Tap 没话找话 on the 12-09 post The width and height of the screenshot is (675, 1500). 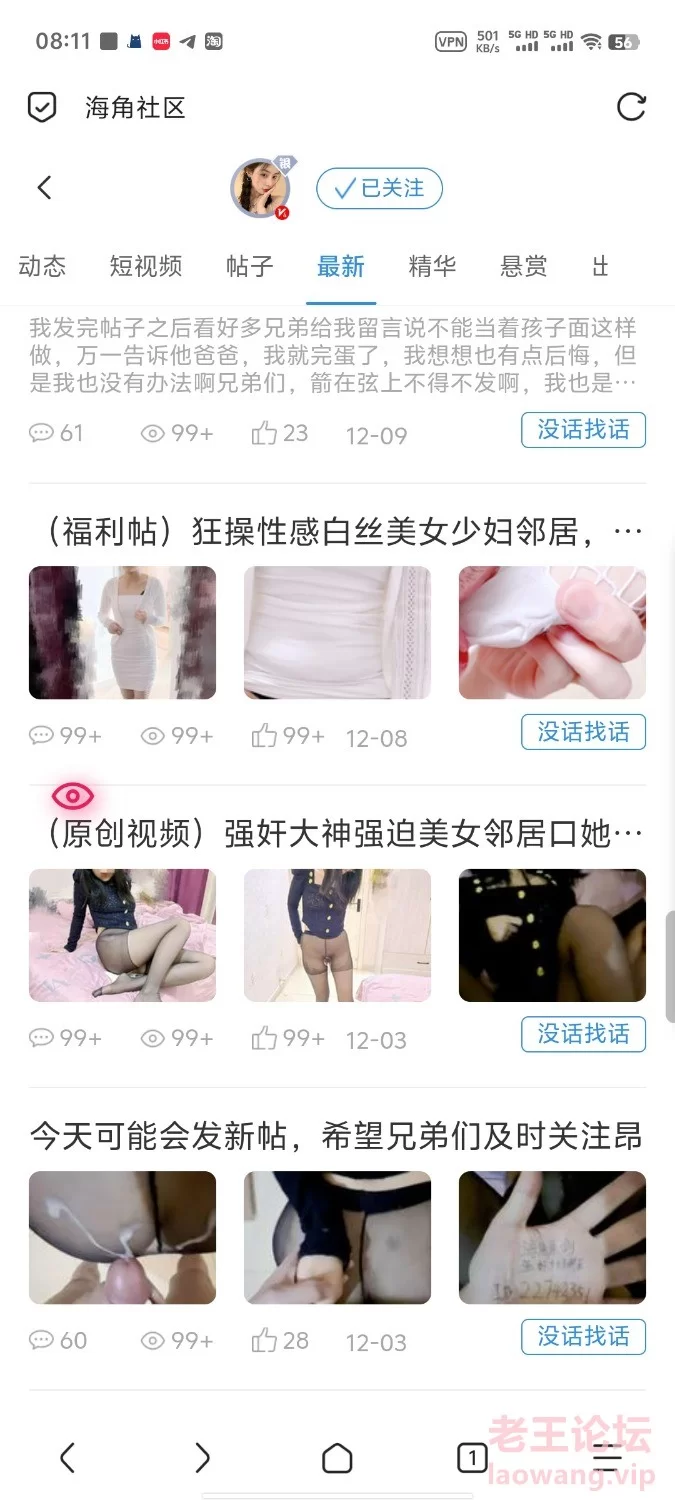pyautogui.click(x=583, y=430)
